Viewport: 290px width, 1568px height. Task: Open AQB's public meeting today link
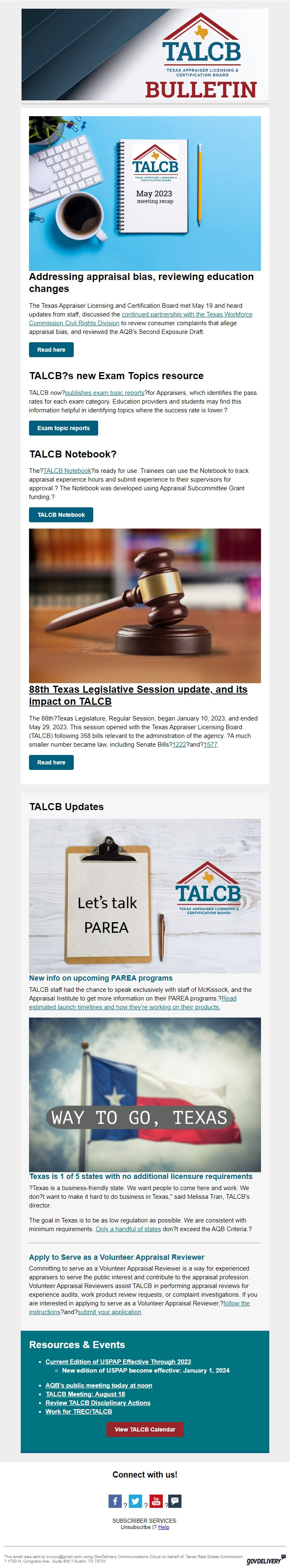coord(99,1385)
